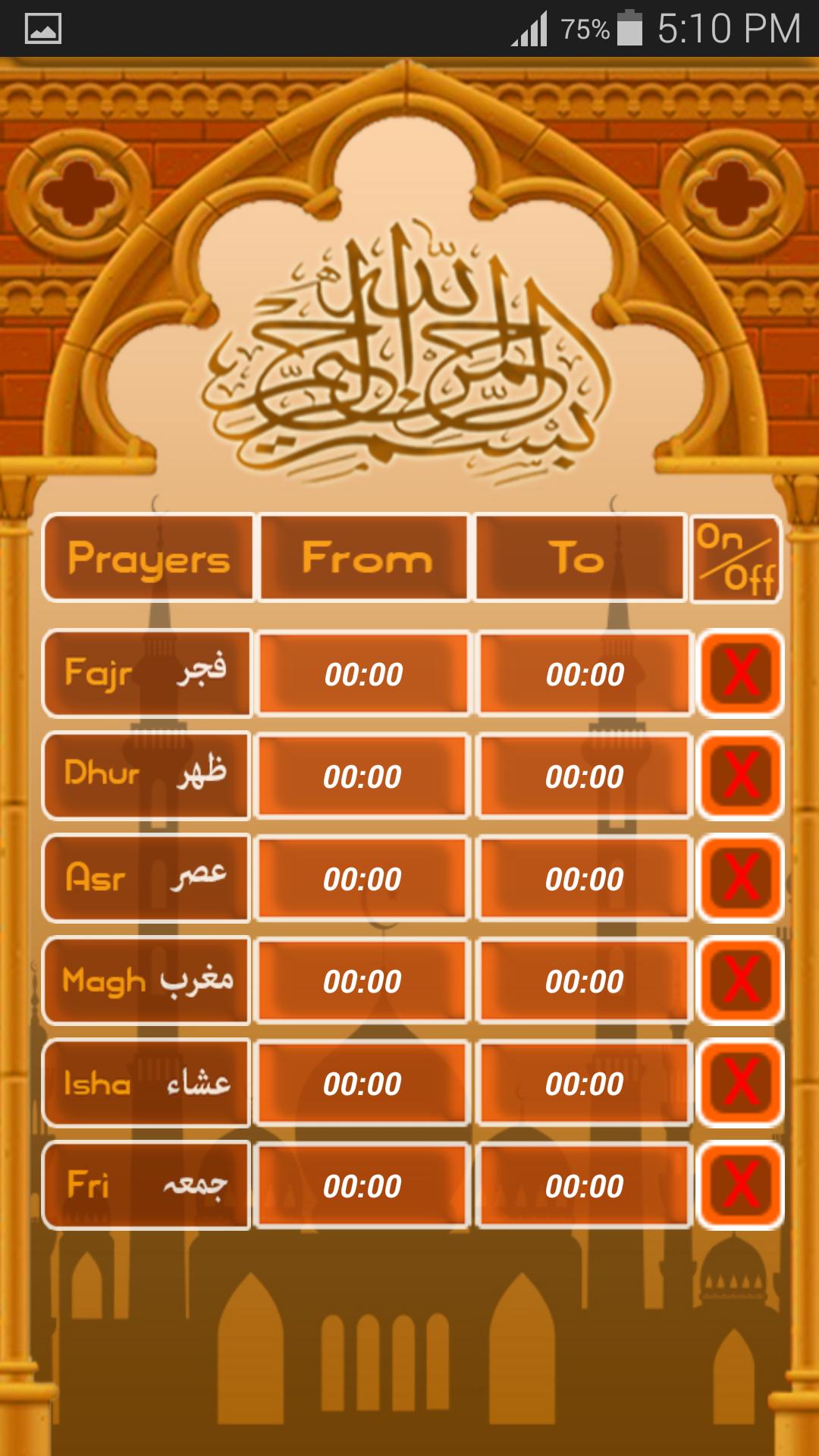Image resolution: width=819 pixels, height=1456 pixels.
Task: Enable the Asr prayer notification
Action: tap(739, 877)
